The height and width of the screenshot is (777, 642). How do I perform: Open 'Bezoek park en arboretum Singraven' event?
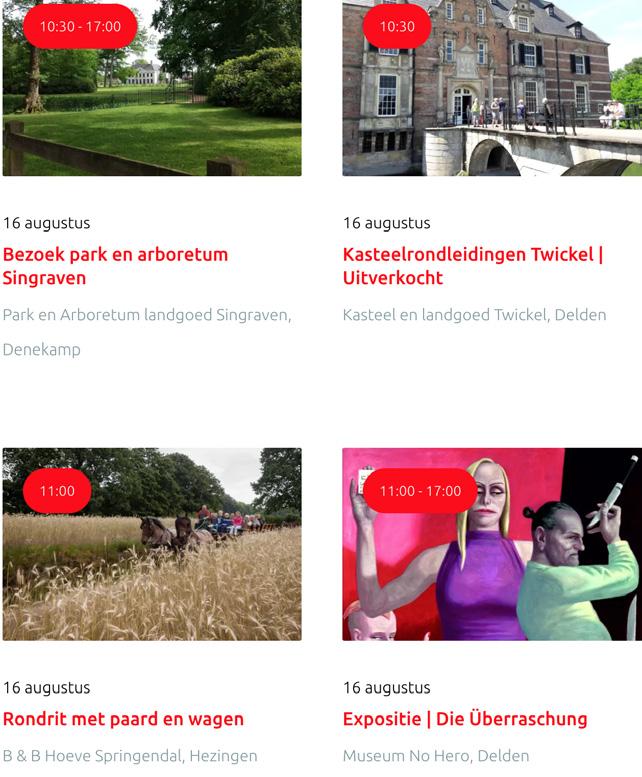click(115, 266)
